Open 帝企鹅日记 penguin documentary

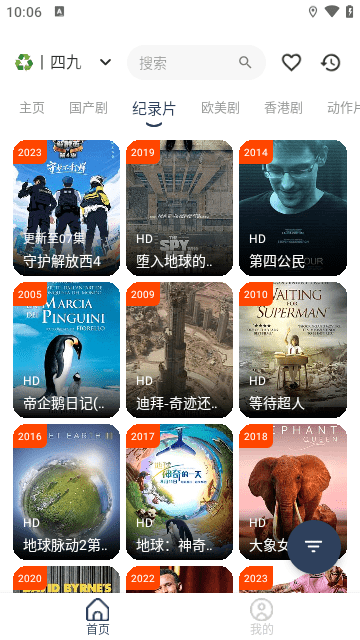tap(67, 350)
